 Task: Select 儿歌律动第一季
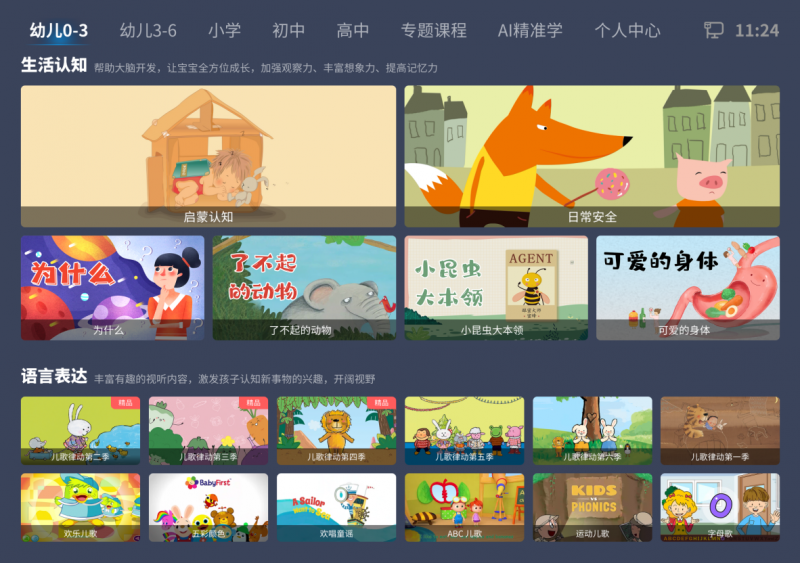pos(720,430)
